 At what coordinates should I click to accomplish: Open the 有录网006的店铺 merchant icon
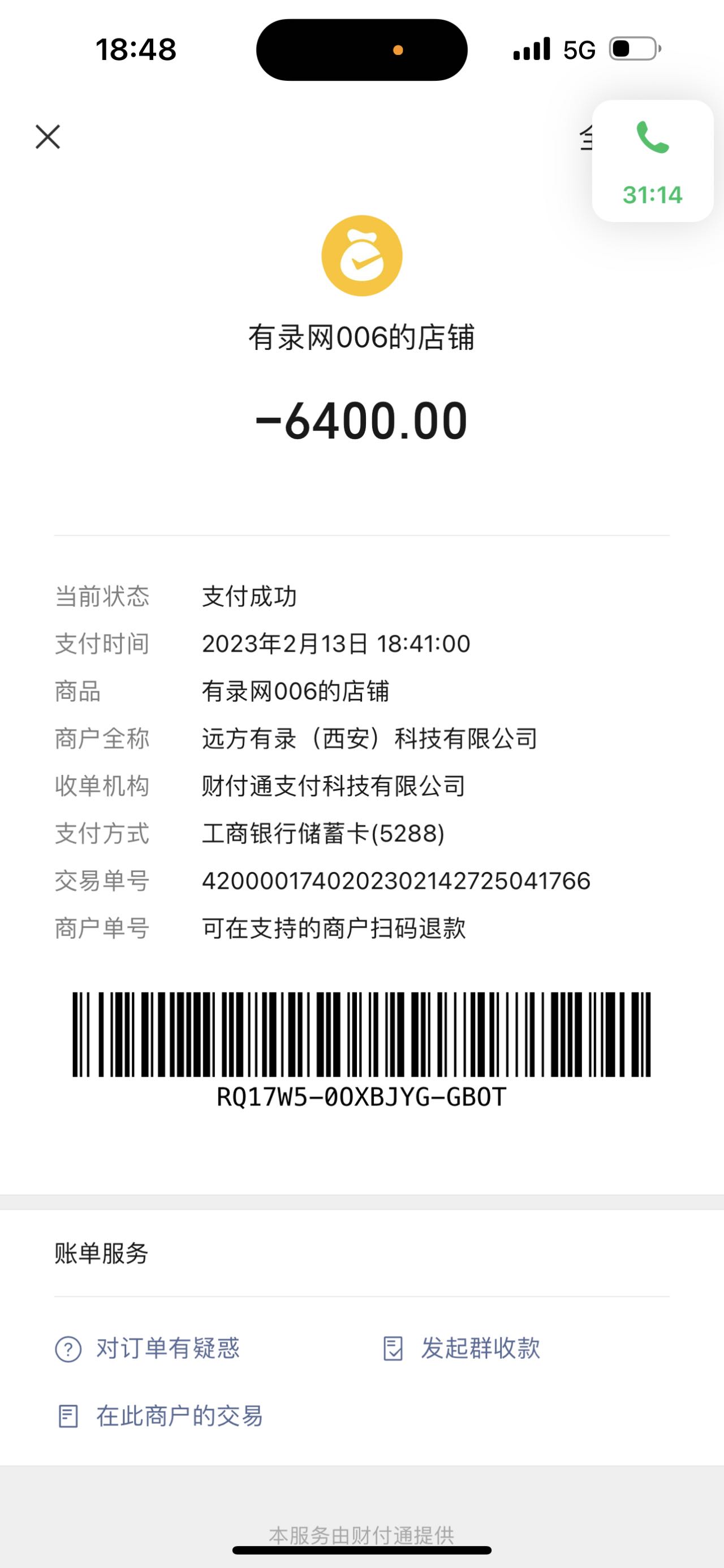click(361, 255)
